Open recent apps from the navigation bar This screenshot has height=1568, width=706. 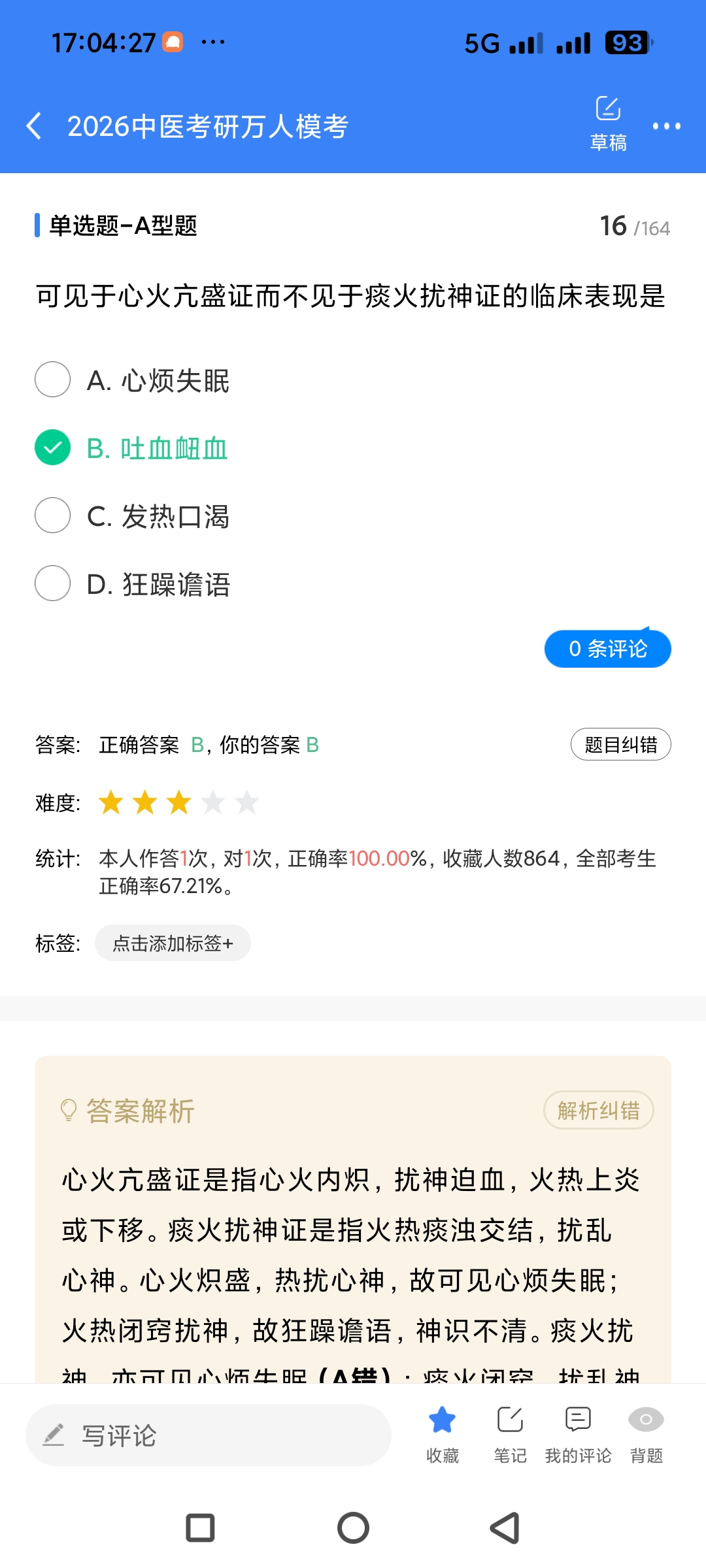click(x=200, y=1528)
